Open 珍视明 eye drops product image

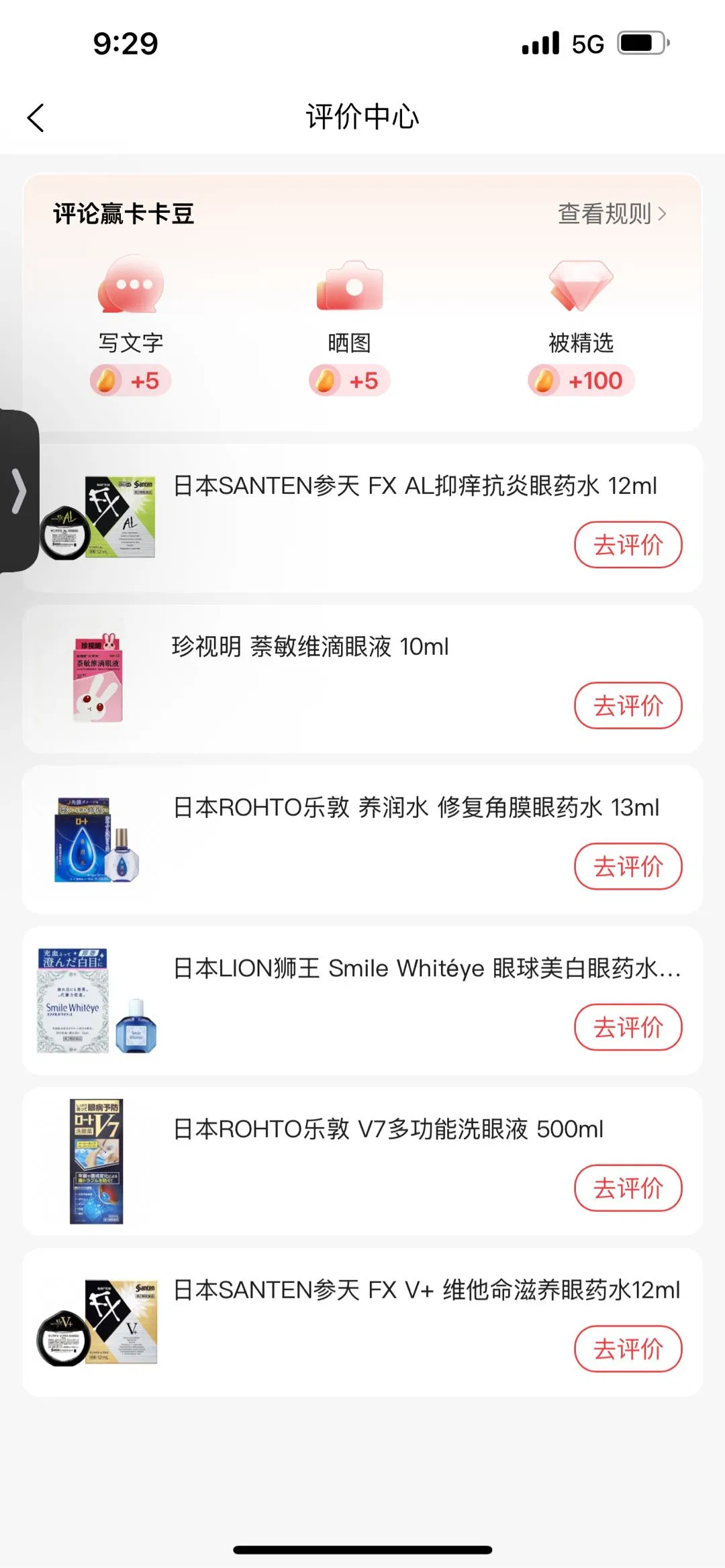coord(98,678)
